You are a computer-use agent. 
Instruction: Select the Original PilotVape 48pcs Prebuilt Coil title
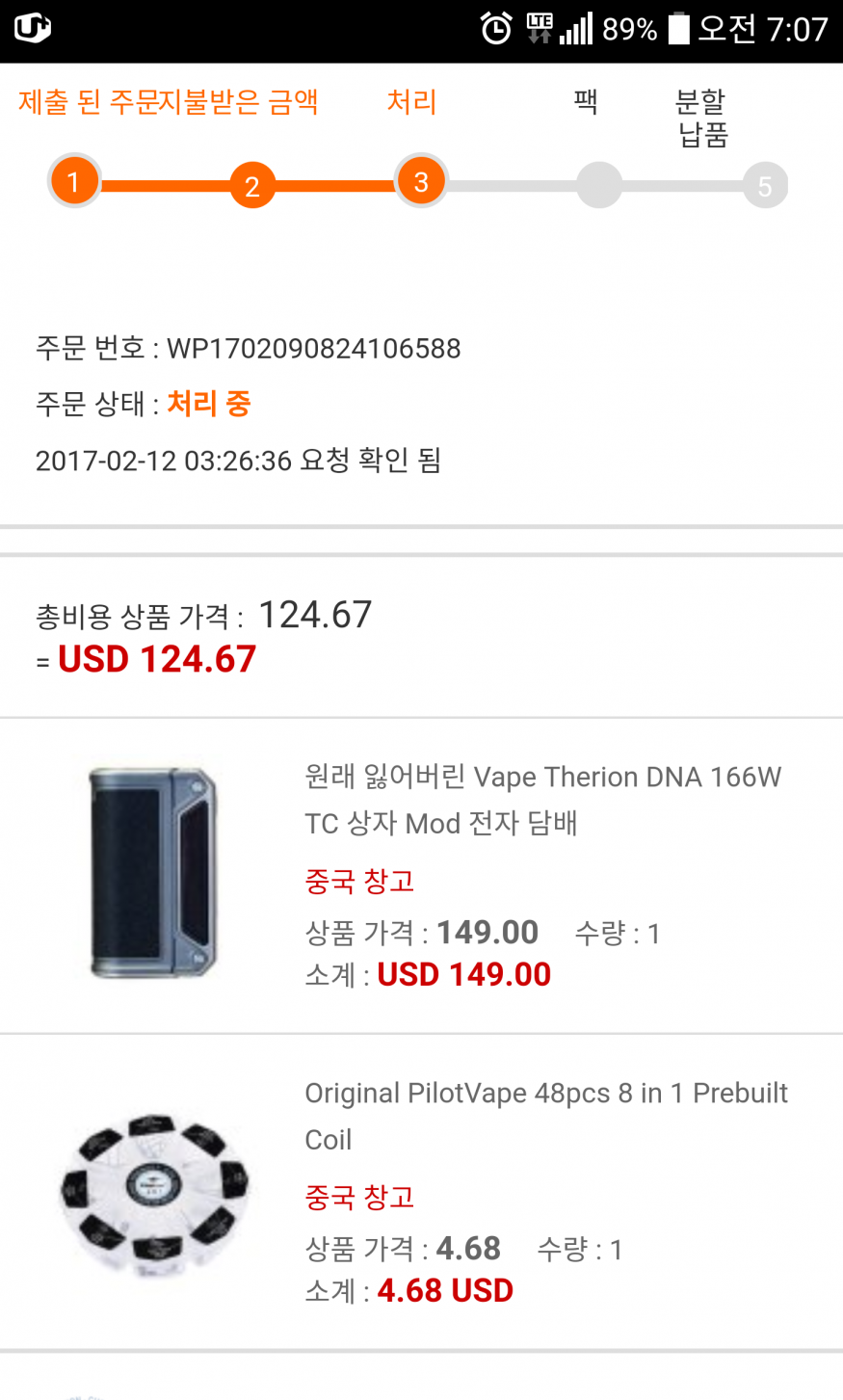[x=545, y=1116]
